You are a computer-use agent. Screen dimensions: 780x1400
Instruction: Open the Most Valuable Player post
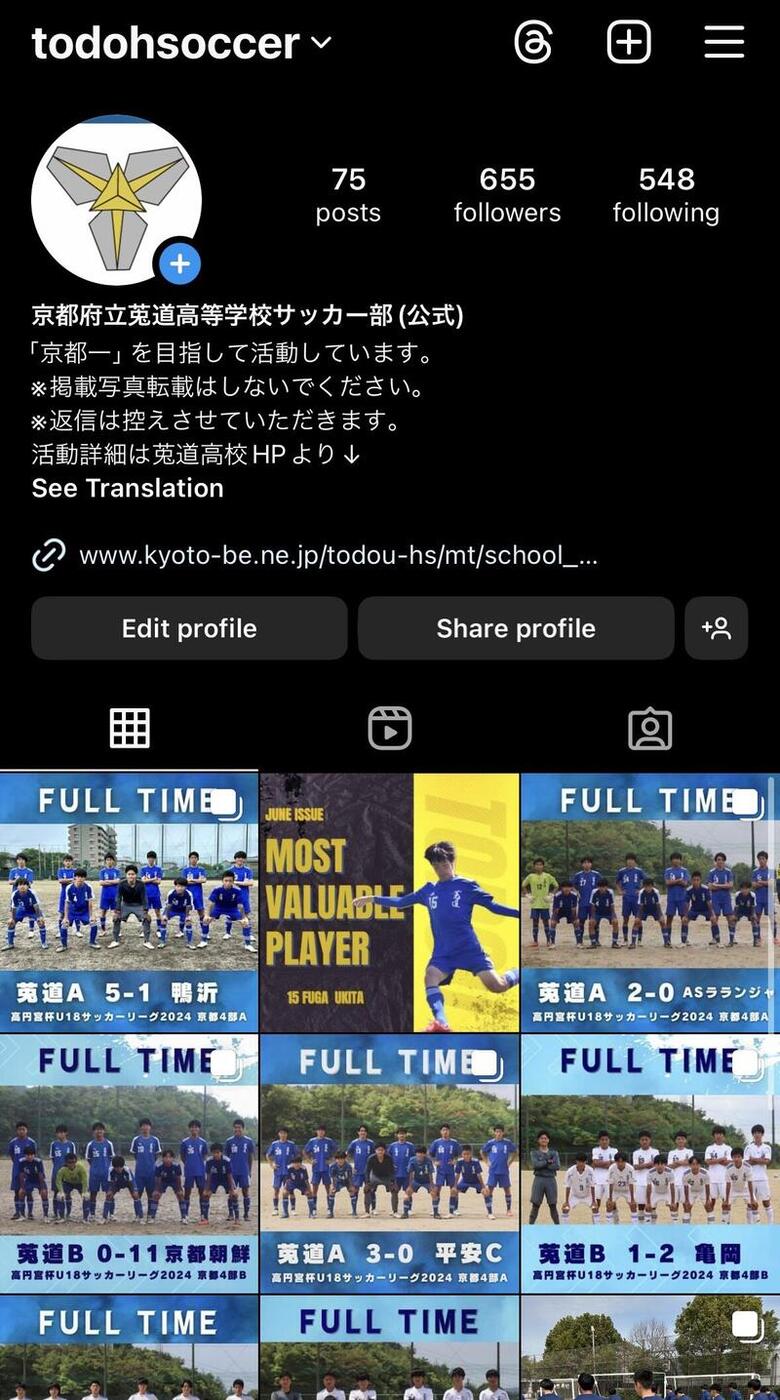tap(390, 903)
